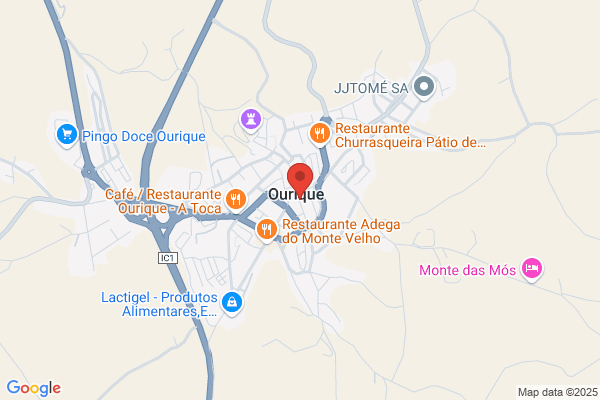This screenshot has width=600, height=400.
Task: Select the JJTOMÉ SA map marker
Action: tap(424, 87)
